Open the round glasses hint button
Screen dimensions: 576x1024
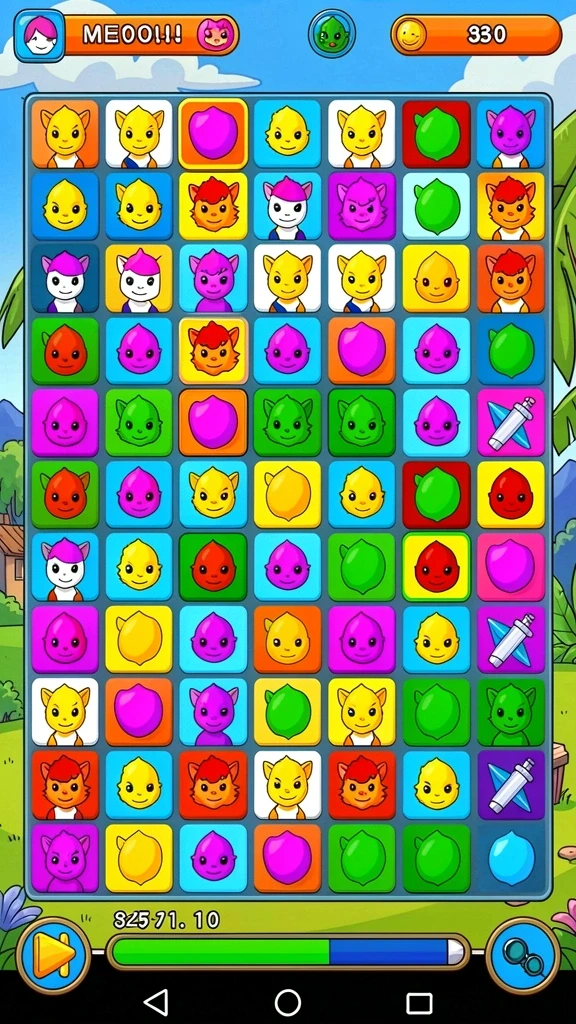click(x=523, y=955)
